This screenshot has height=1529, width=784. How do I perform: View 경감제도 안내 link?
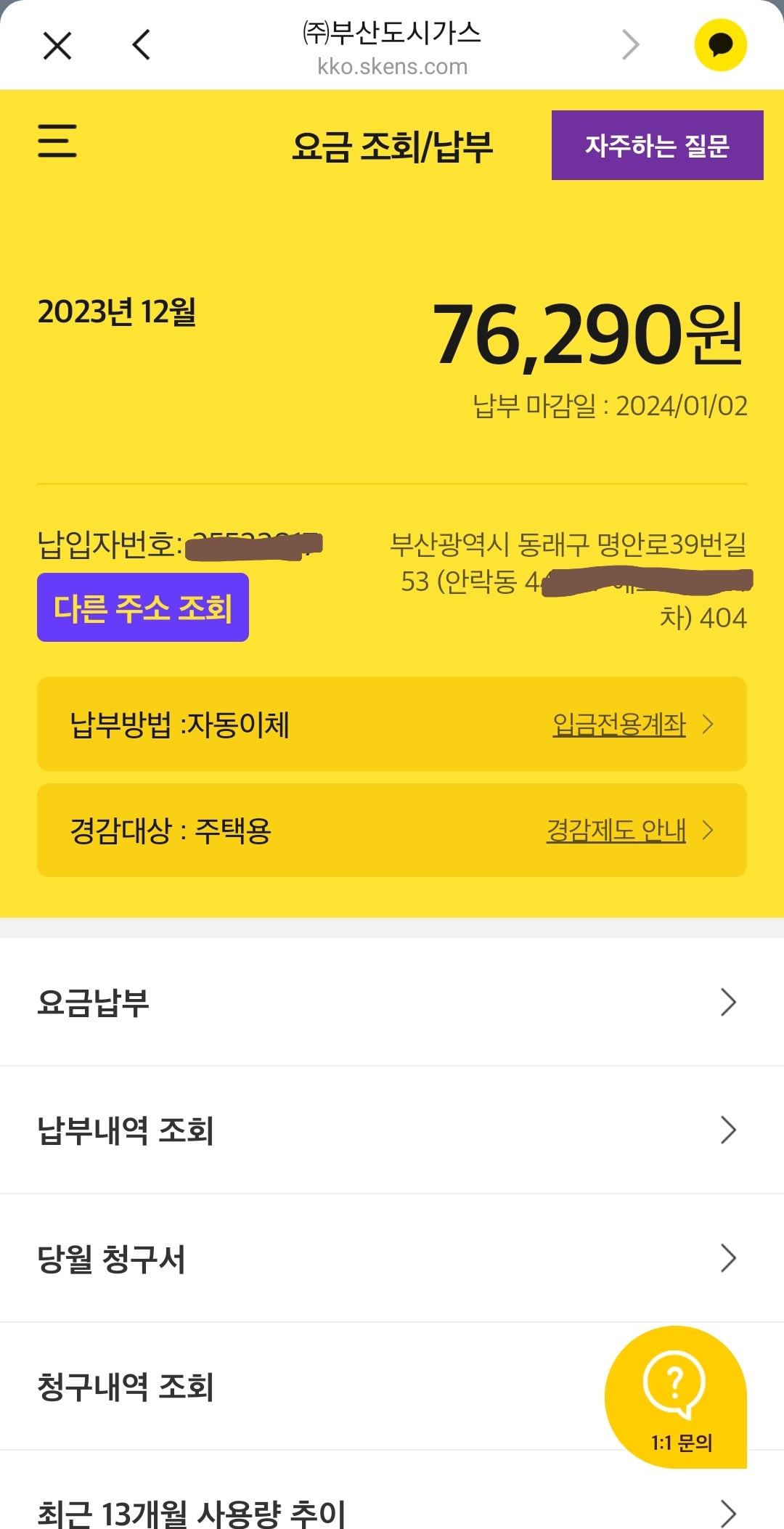(x=616, y=830)
